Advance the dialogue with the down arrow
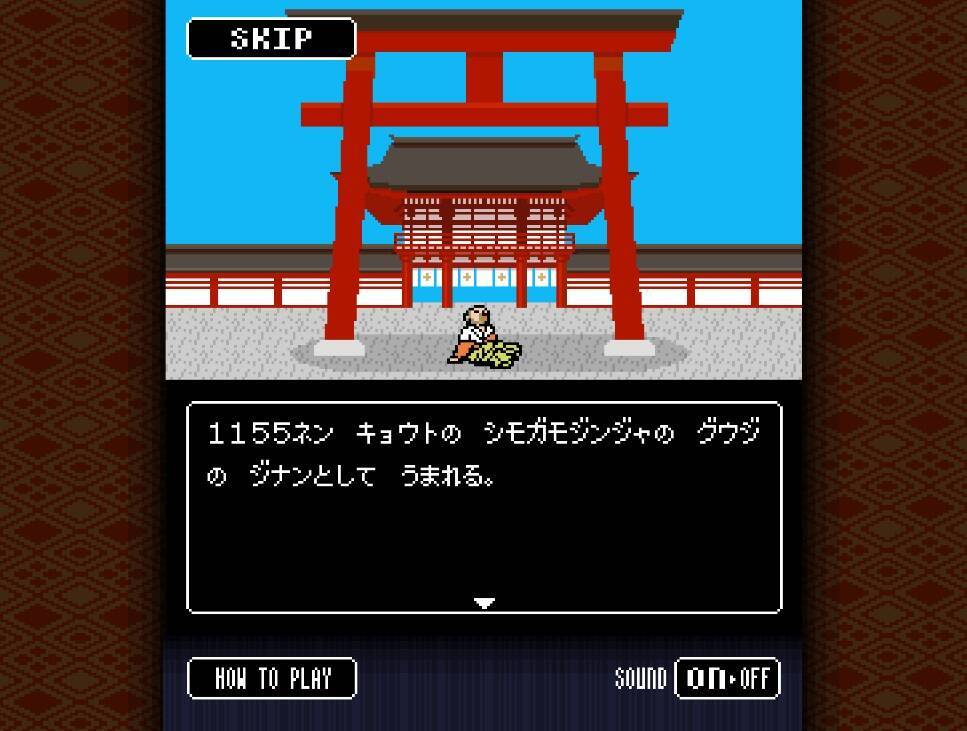 (484, 603)
